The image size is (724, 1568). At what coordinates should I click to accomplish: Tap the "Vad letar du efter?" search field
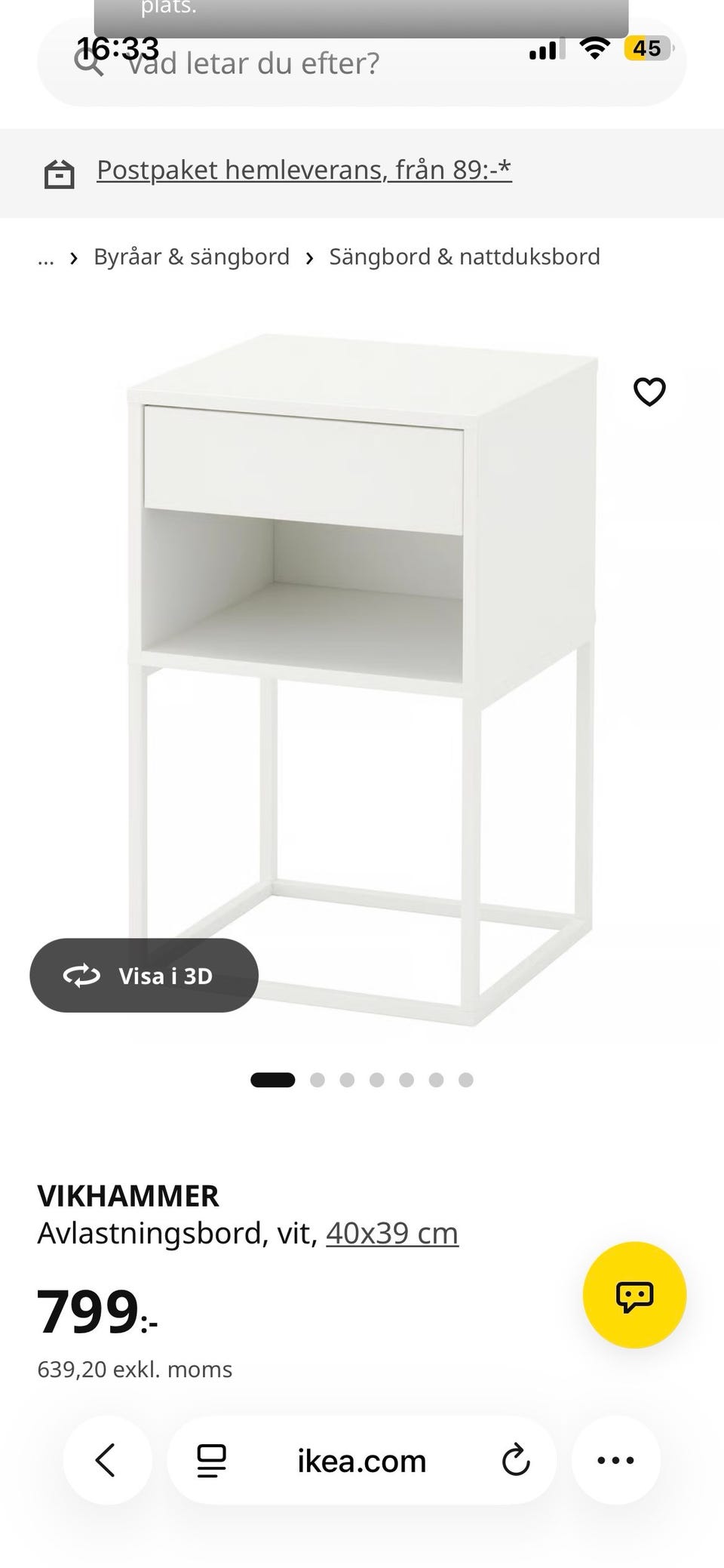pos(362,63)
